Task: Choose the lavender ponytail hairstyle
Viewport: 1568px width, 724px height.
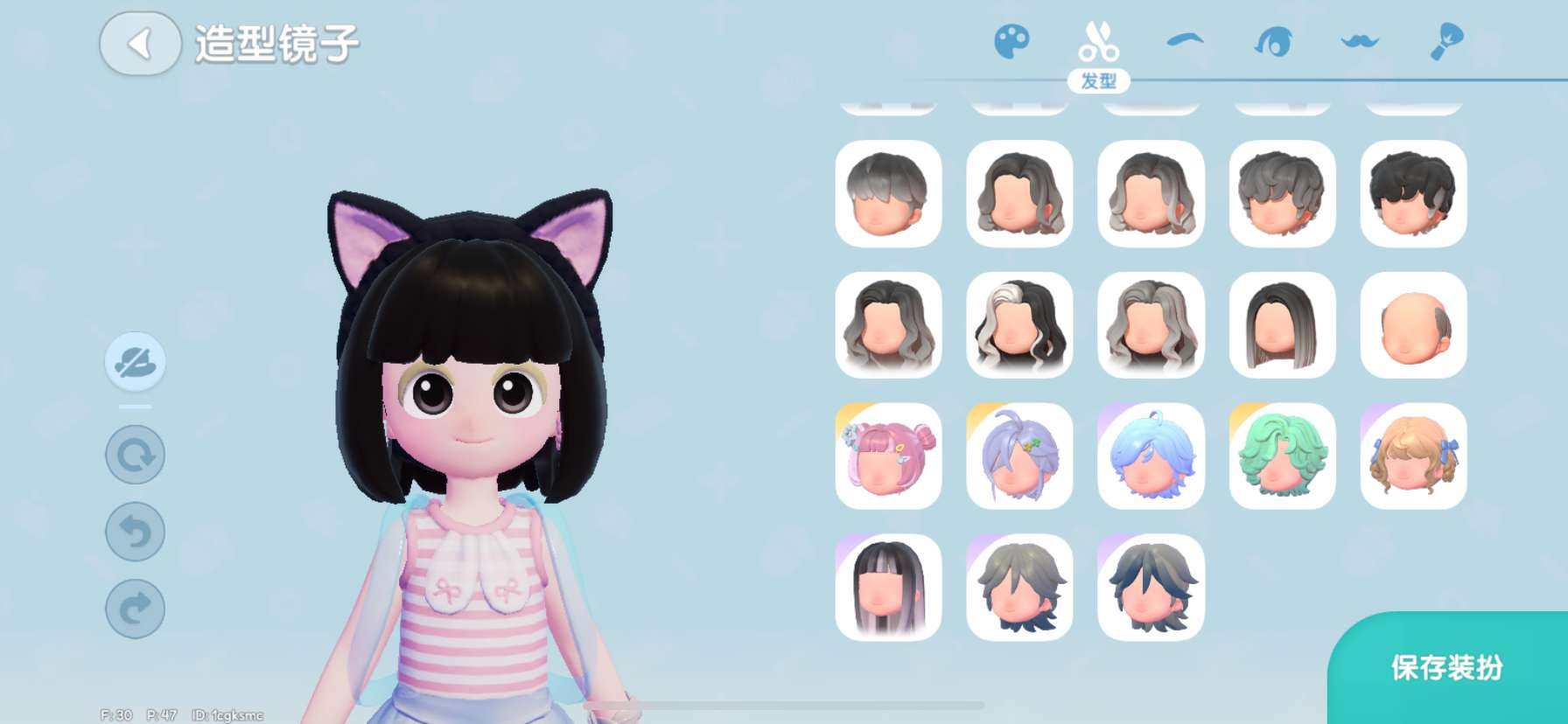Action: (1019, 456)
